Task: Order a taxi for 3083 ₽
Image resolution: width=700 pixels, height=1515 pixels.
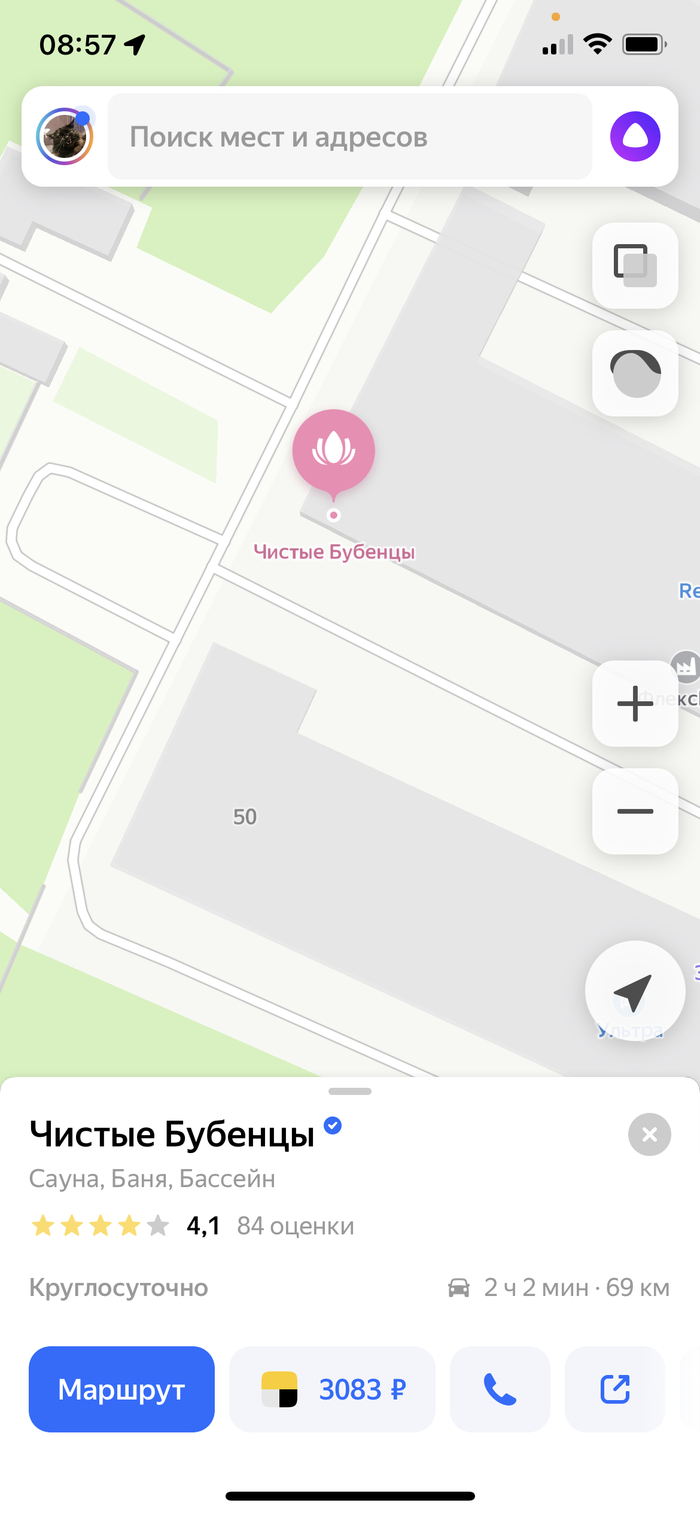Action: 333,1389
